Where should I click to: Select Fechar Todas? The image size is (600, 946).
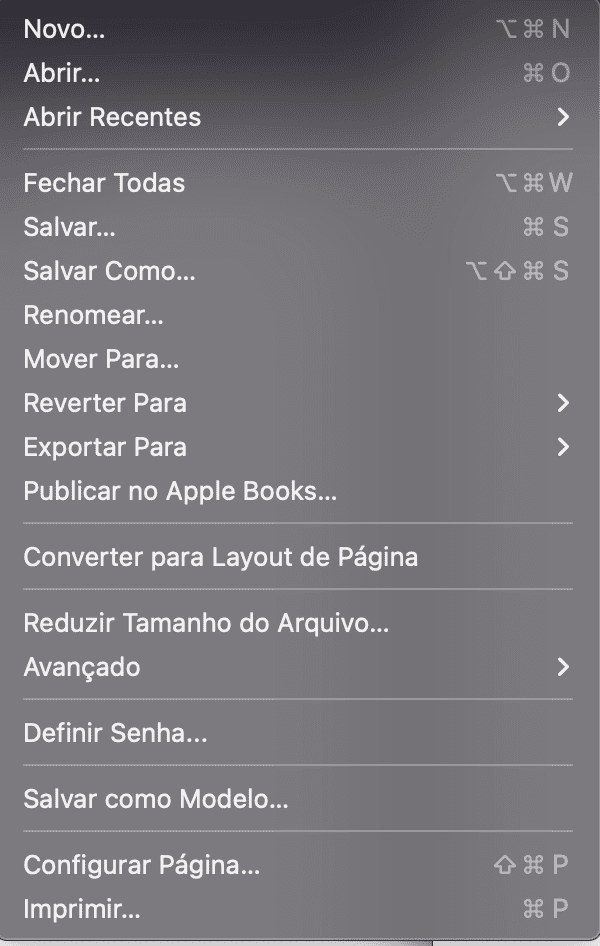104,183
